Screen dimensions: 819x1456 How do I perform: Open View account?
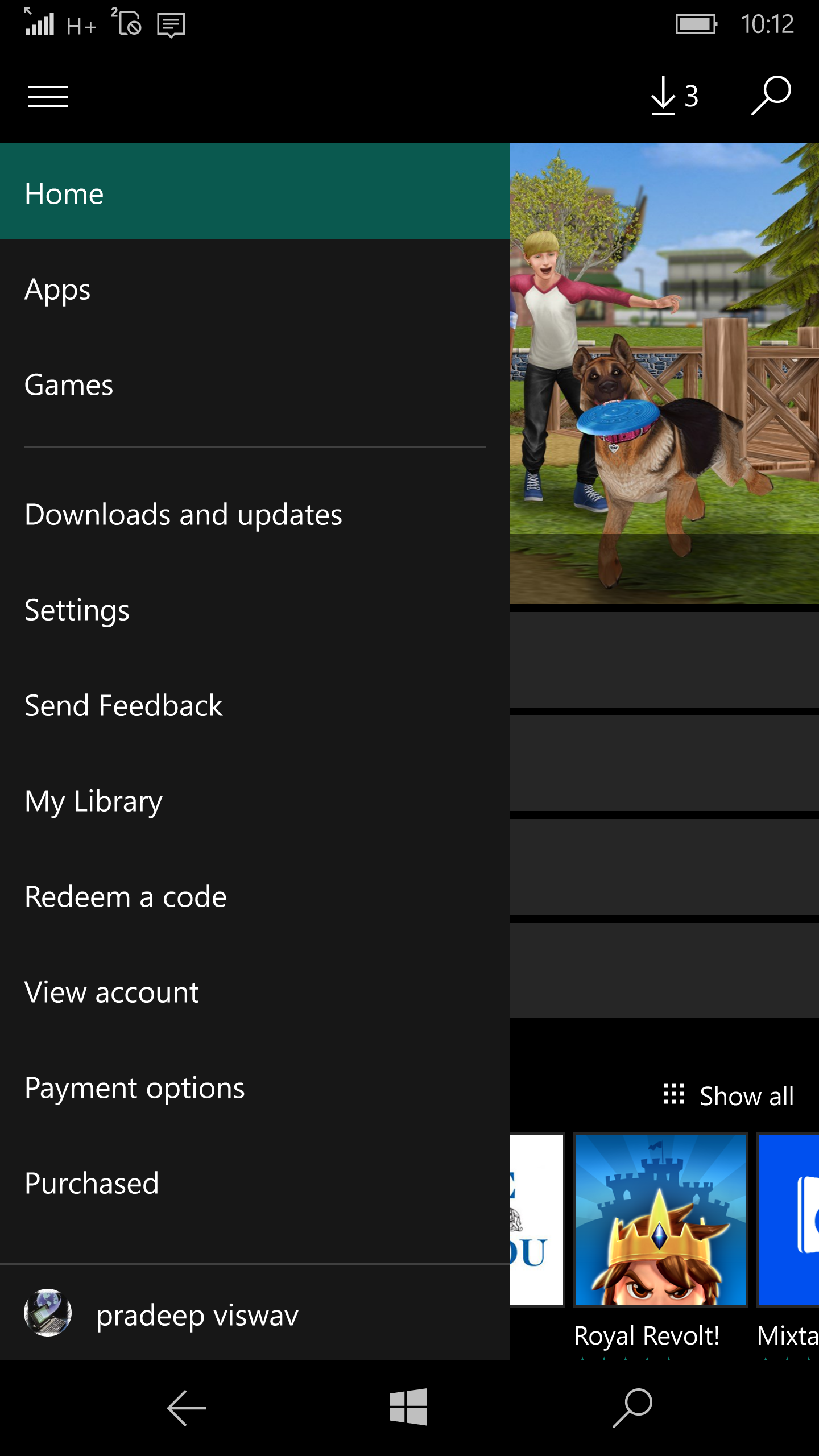(255, 992)
